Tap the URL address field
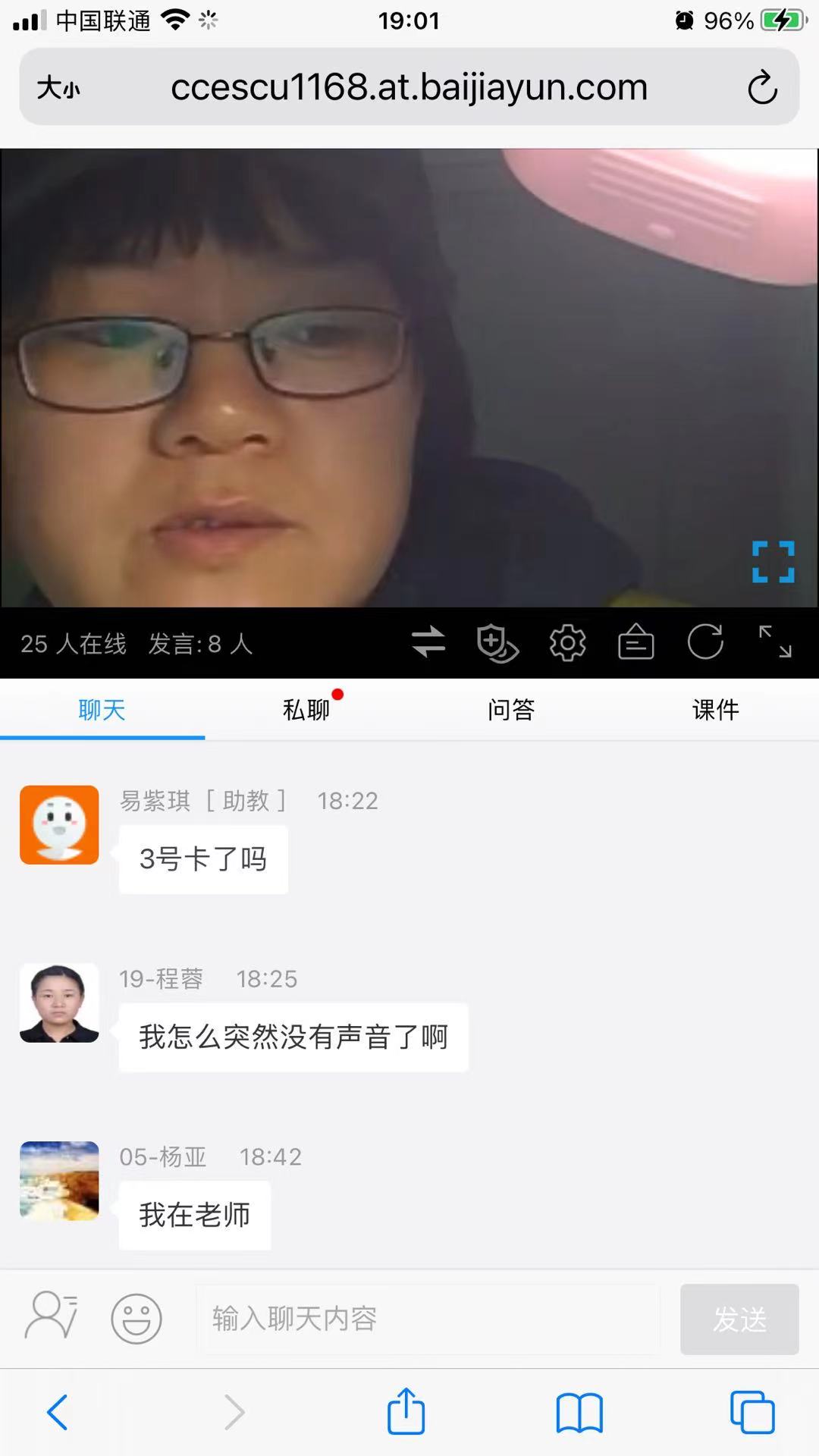The height and width of the screenshot is (1456, 819). 409,88
